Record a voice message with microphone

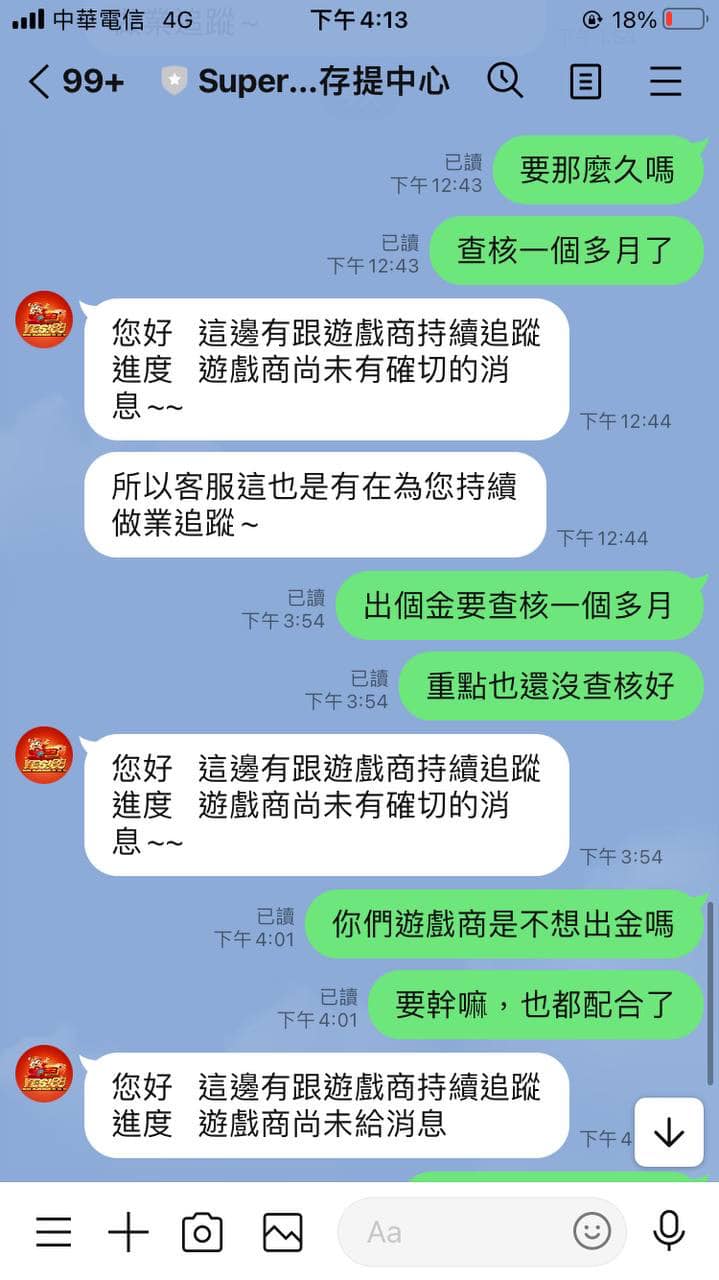668,1231
